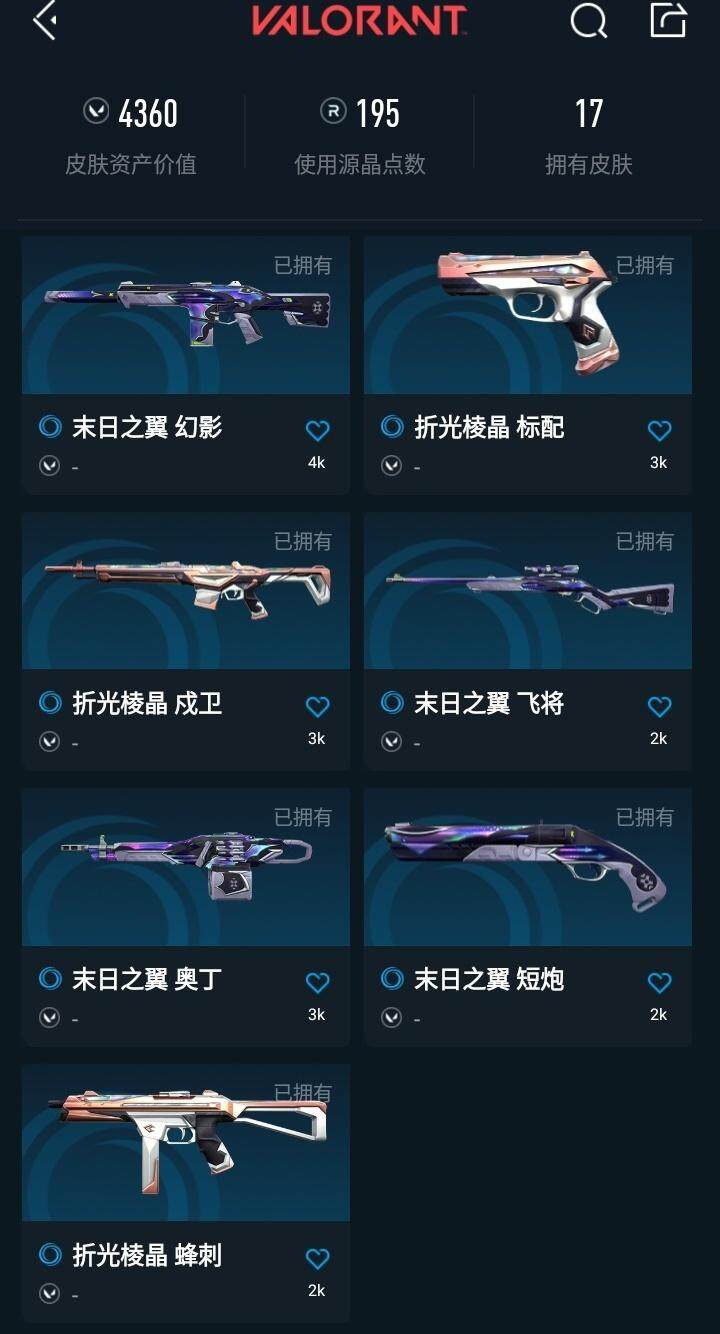
Task: Heart the 末日之翼 短炮 skin
Action: click(659, 983)
